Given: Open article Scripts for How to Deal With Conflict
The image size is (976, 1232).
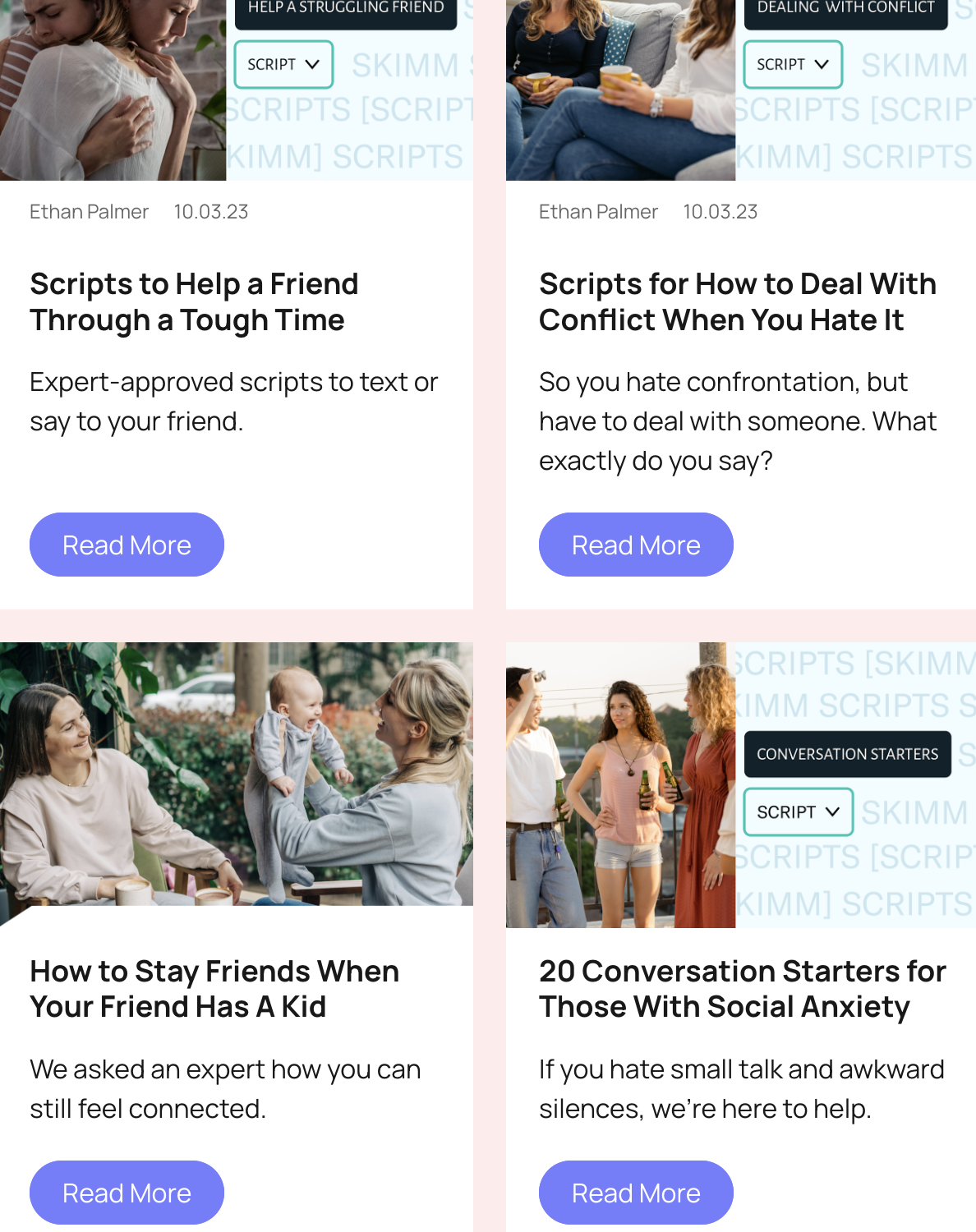Looking at the screenshot, I should click(x=737, y=302).
